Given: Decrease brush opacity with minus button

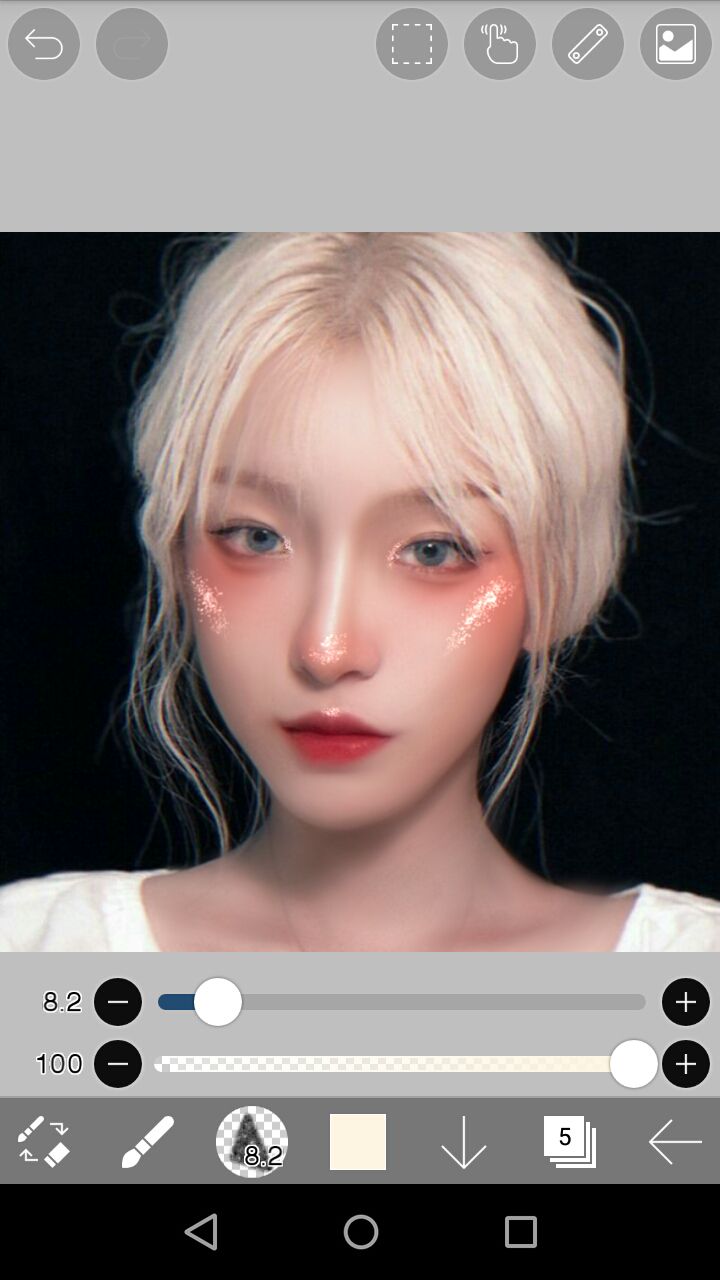Looking at the screenshot, I should pos(118,1064).
